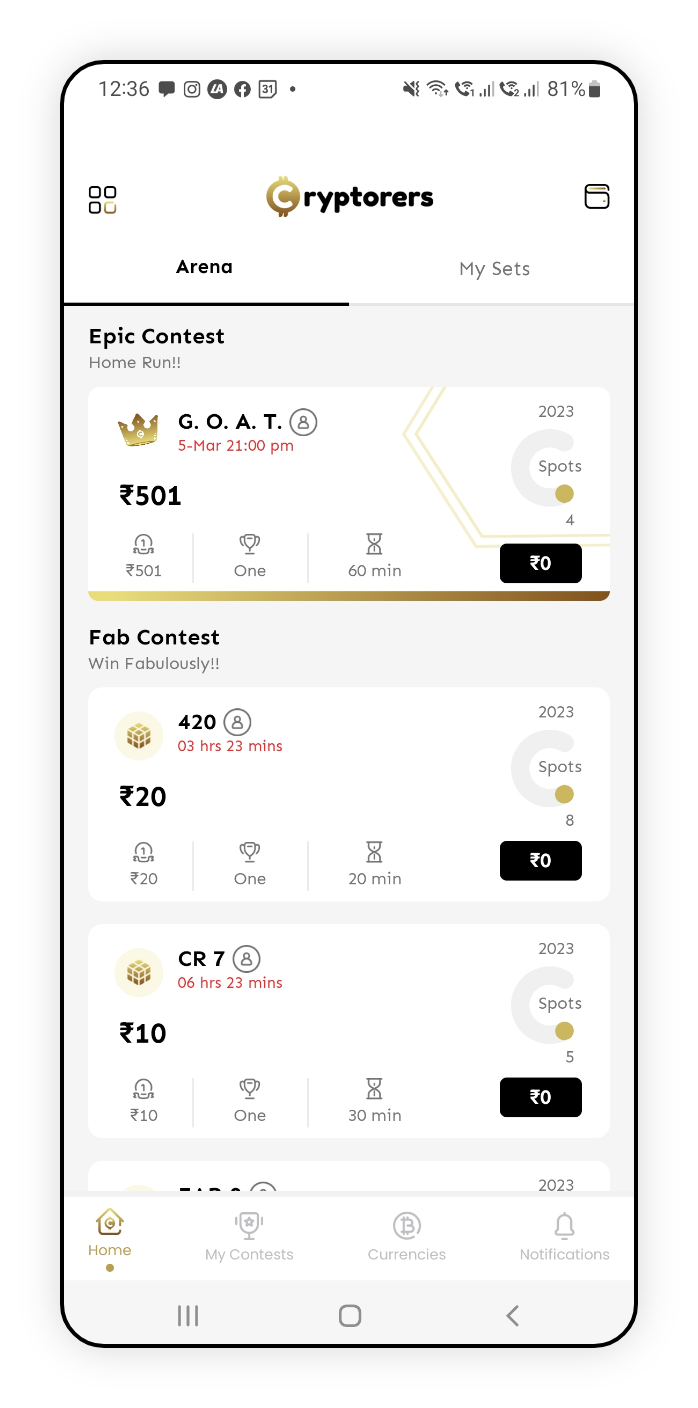Open the Notifications tab

click(564, 1237)
